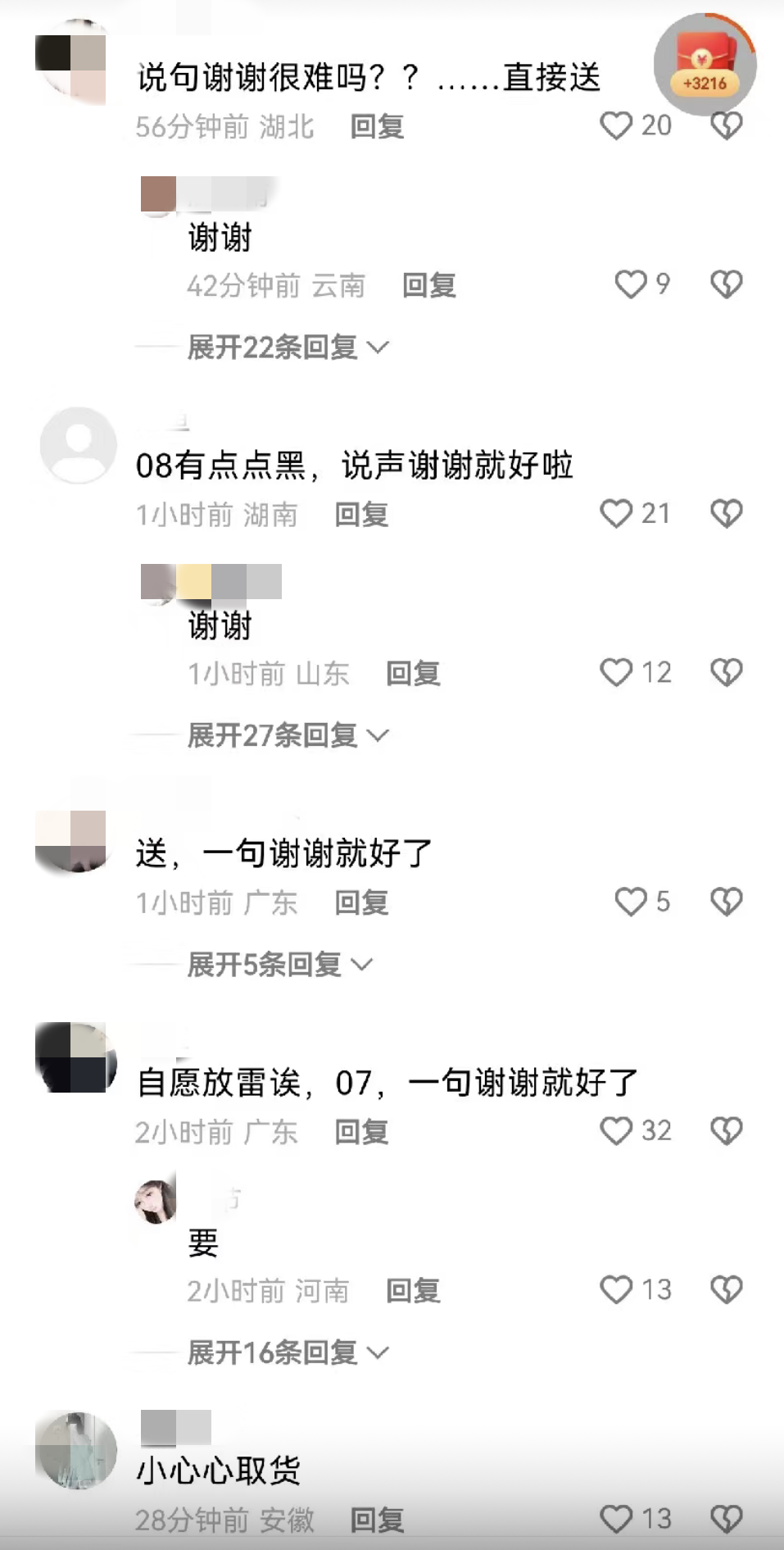Expand 展开22条回复 replies

(287, 348)
